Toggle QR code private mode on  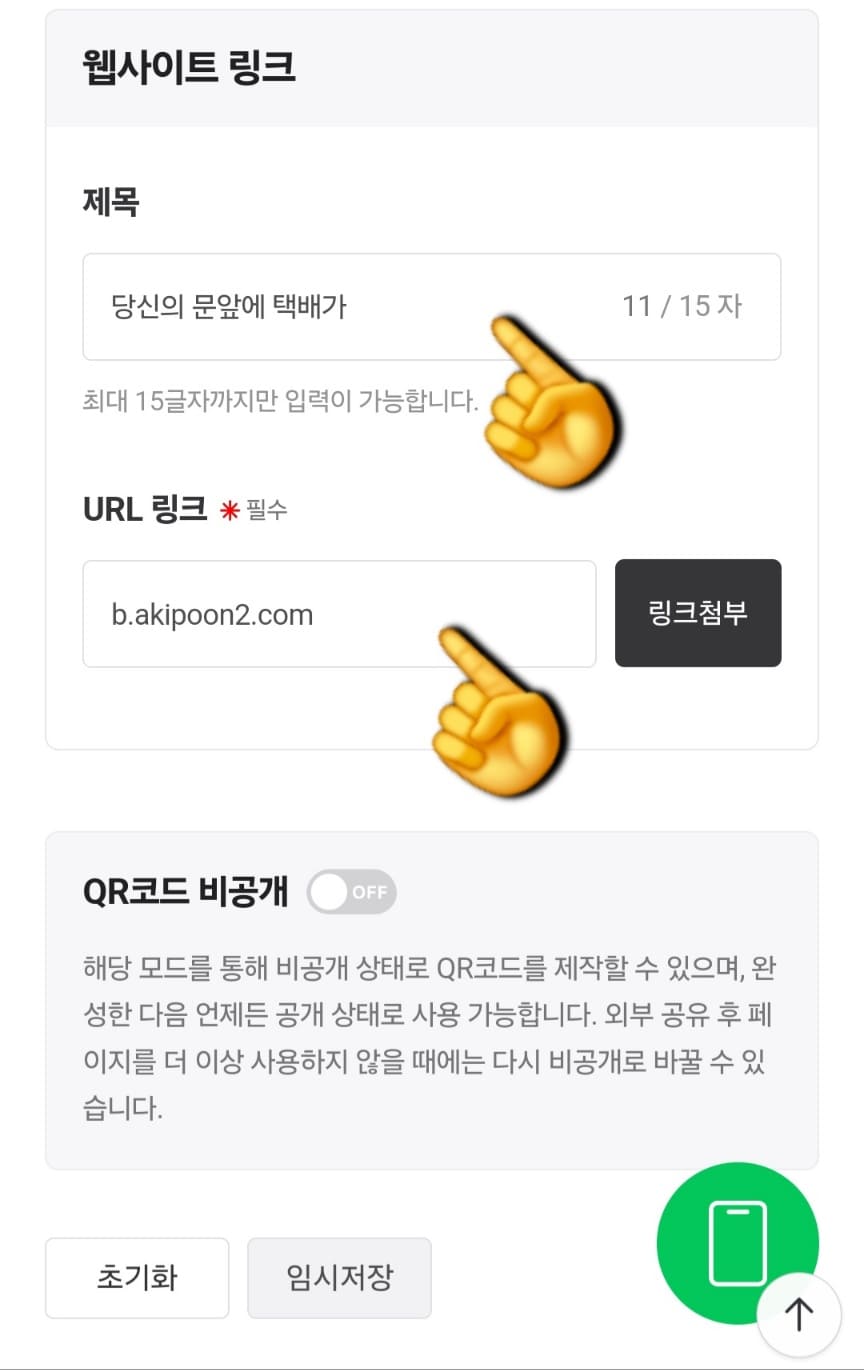(x=351, y=892)
